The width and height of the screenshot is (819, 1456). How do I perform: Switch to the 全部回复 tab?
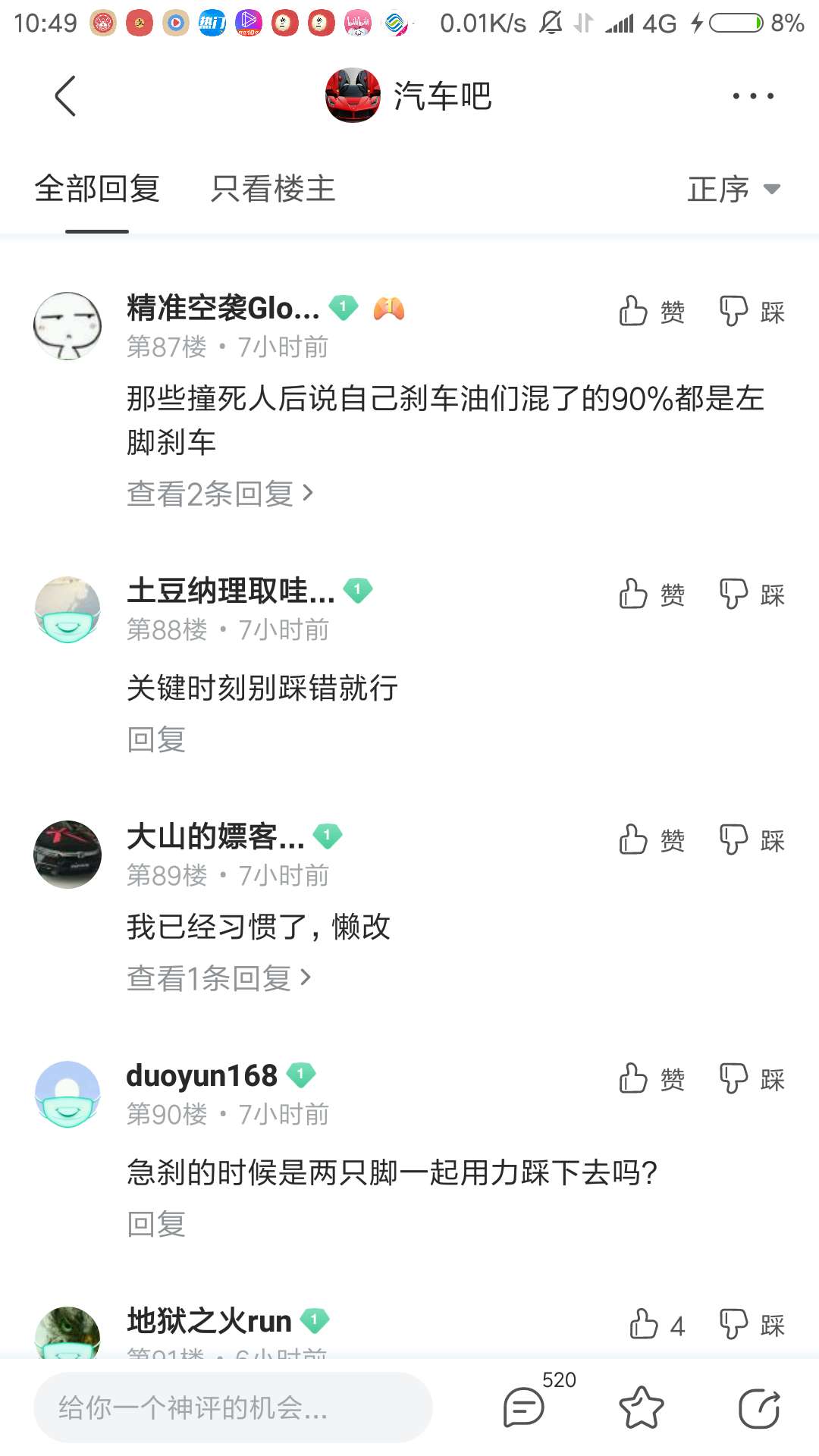pos(97,190)
